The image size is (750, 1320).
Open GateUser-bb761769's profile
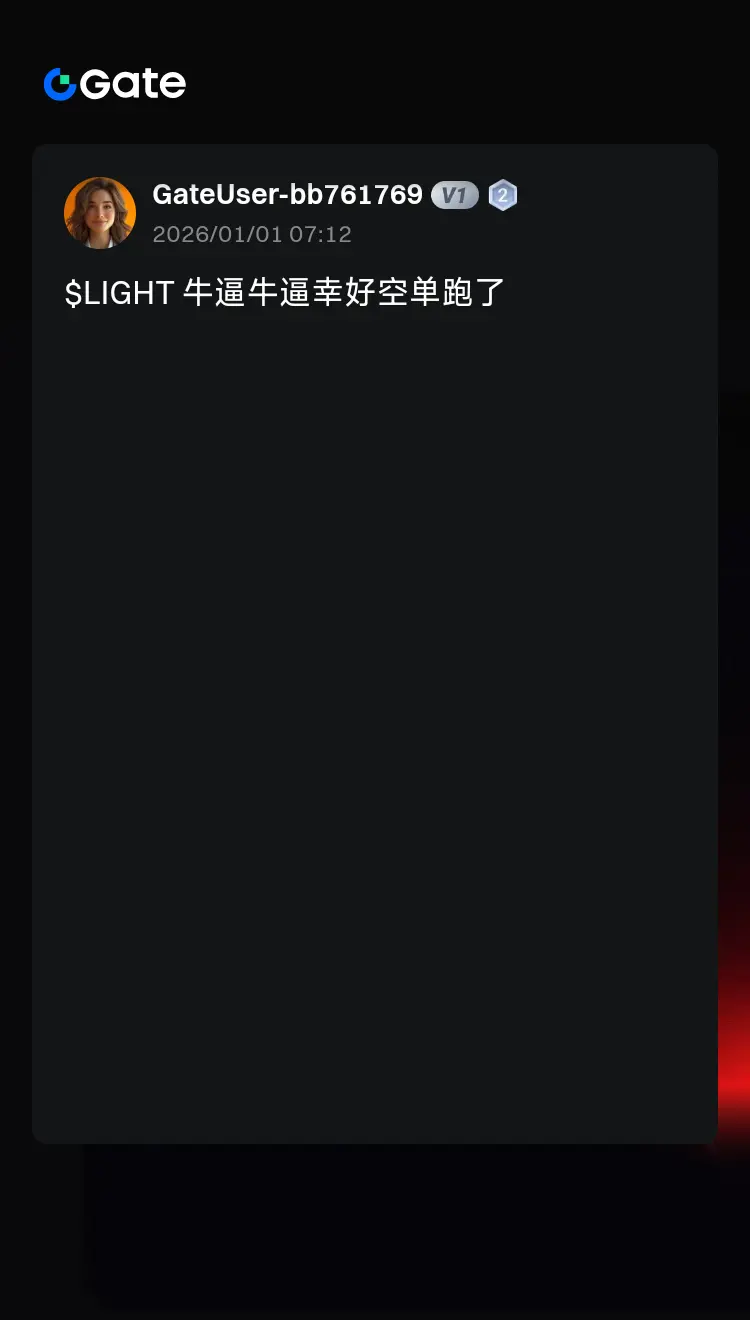pyautogui.click(x=286, y=195)
